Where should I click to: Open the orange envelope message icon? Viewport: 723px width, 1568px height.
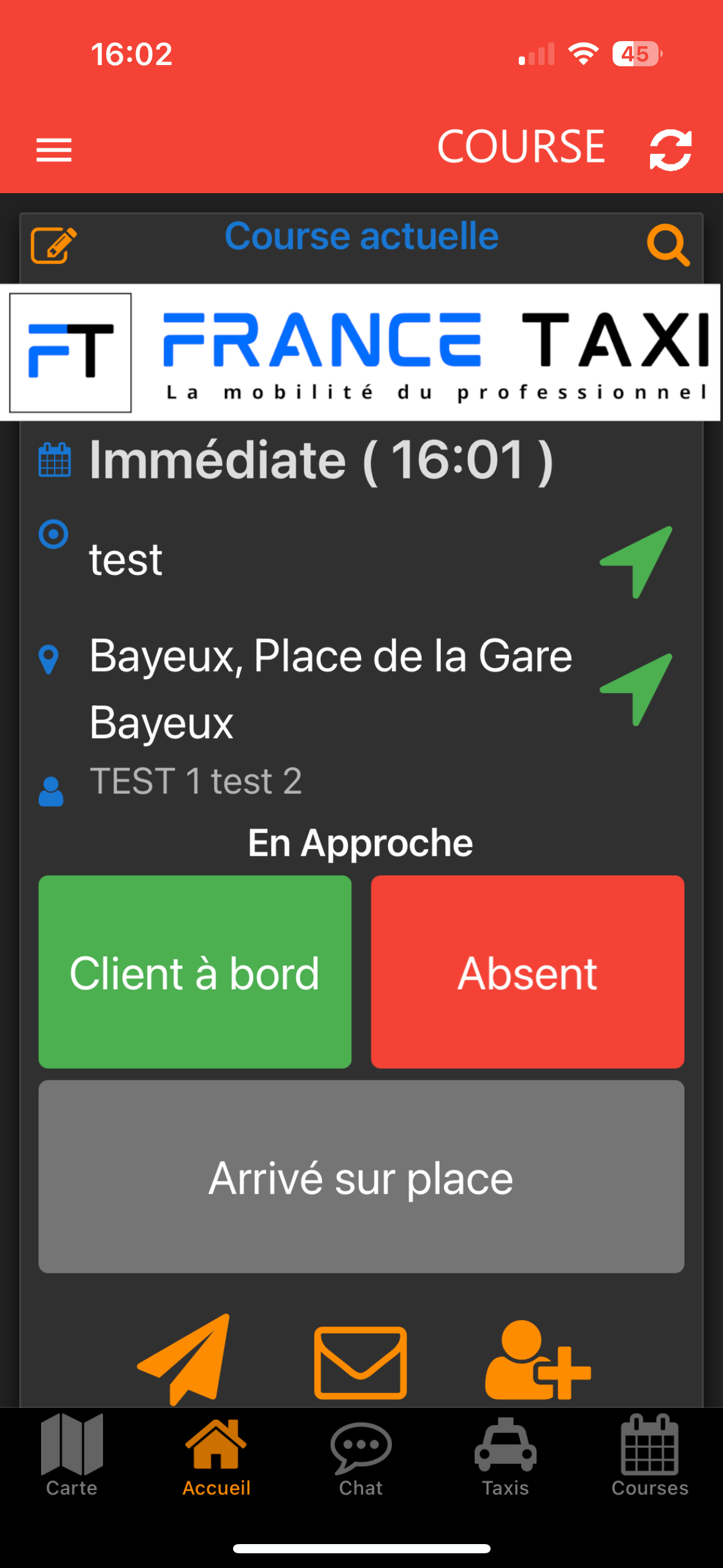pyautogui.click(x=361, y=1363)
